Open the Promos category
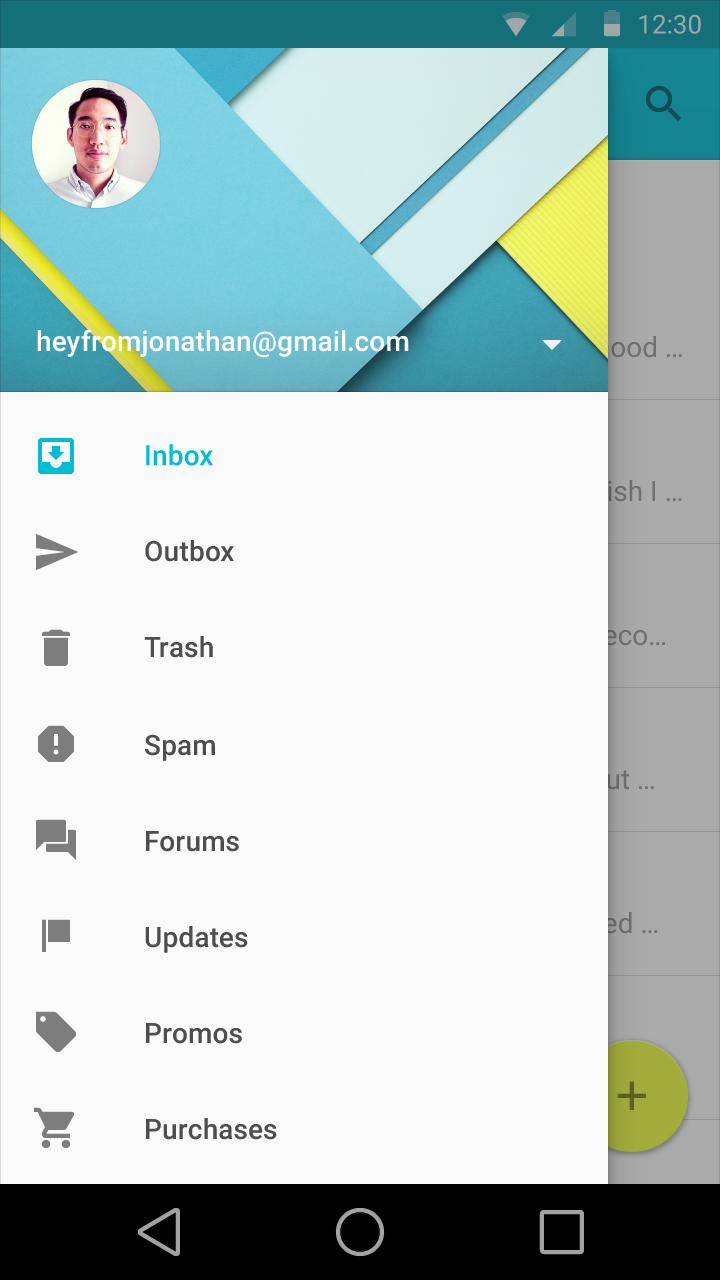The width and height of the screenshot is (720, 1280). pyautogui.click(x=193, y=1033)
